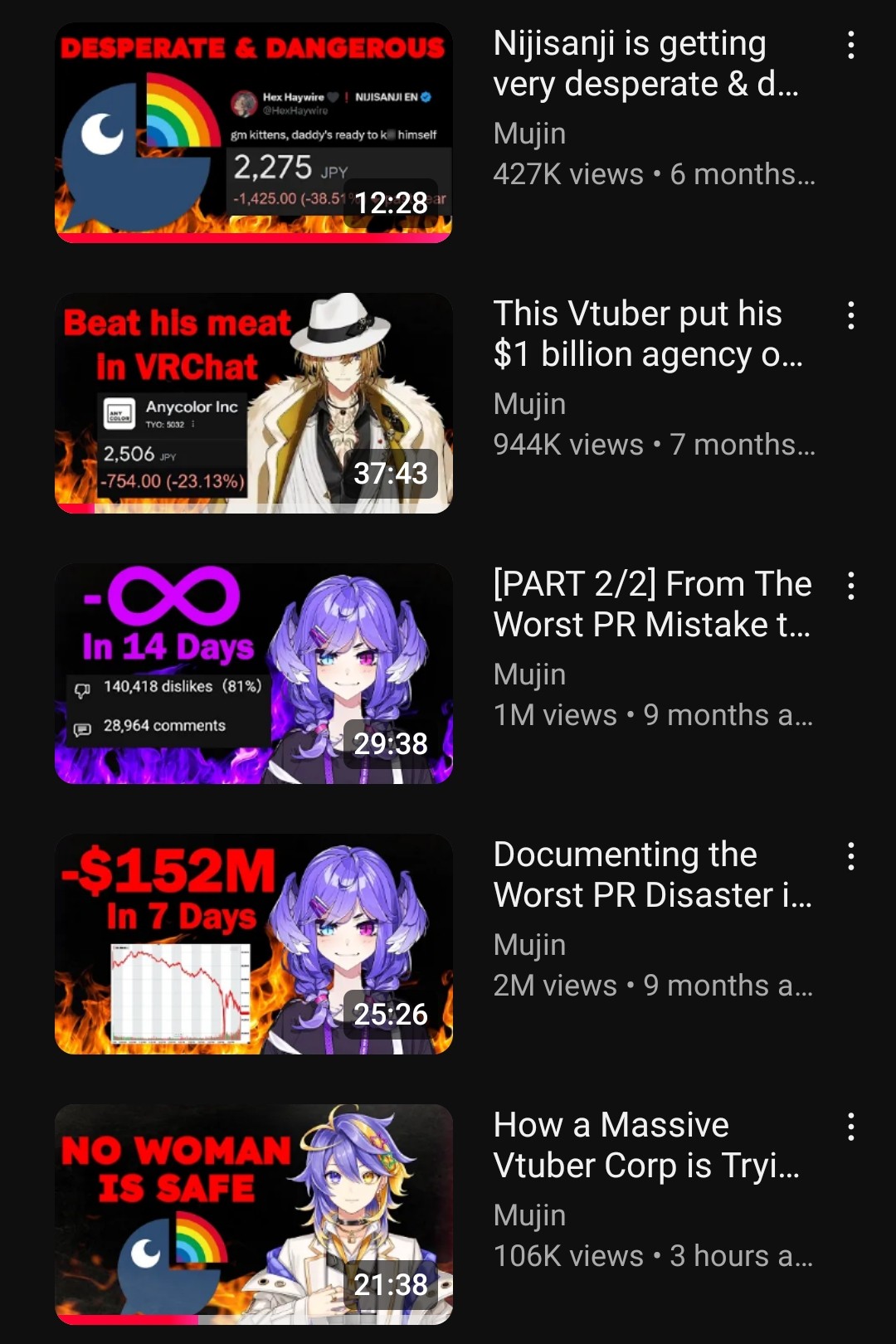
Task: Show more options for the '[PART 2/2]' video
Action: 850,586
